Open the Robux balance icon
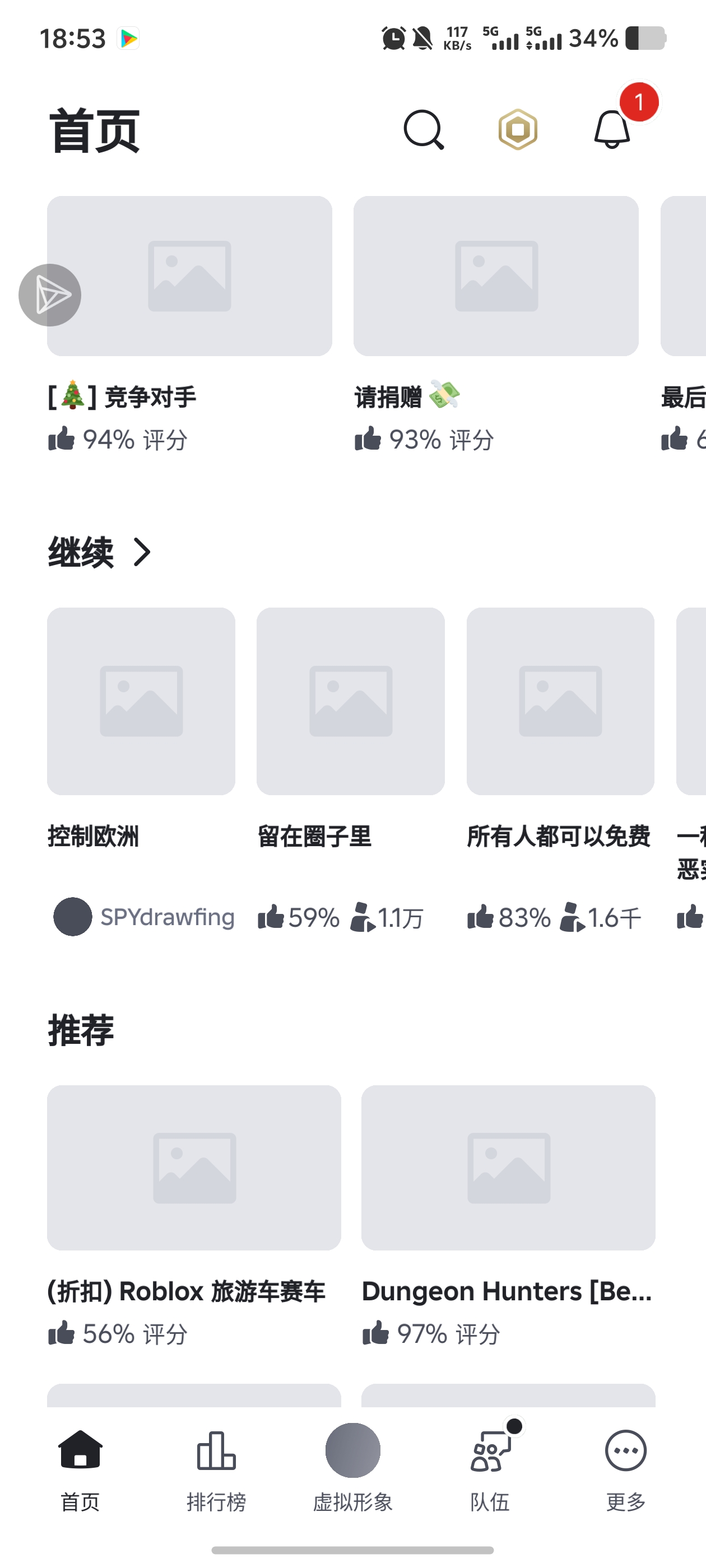Screen dimensions: 706x1568 pos(518,130)
